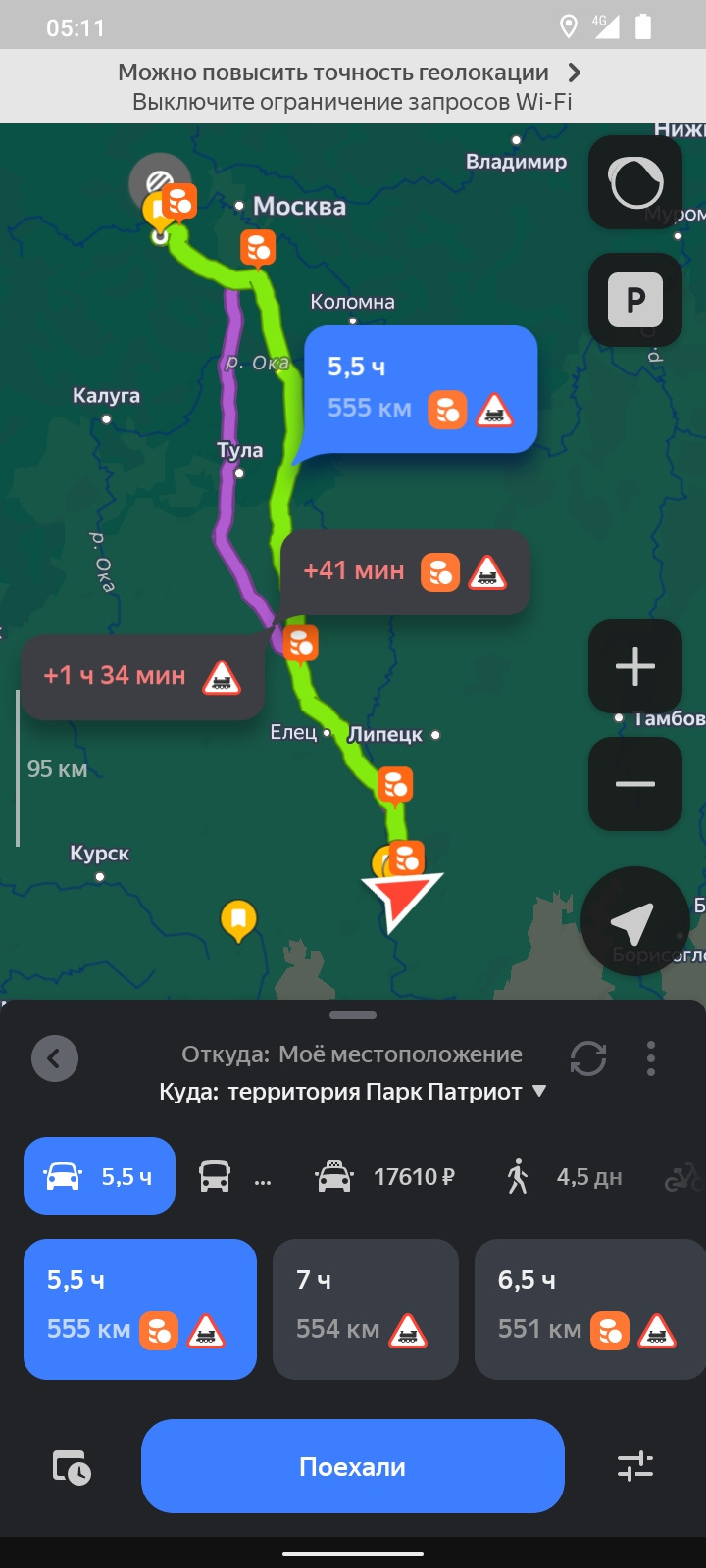The image size is (706, 1568).
Task: Switch to public transport routes
Action: (233, 1176)
